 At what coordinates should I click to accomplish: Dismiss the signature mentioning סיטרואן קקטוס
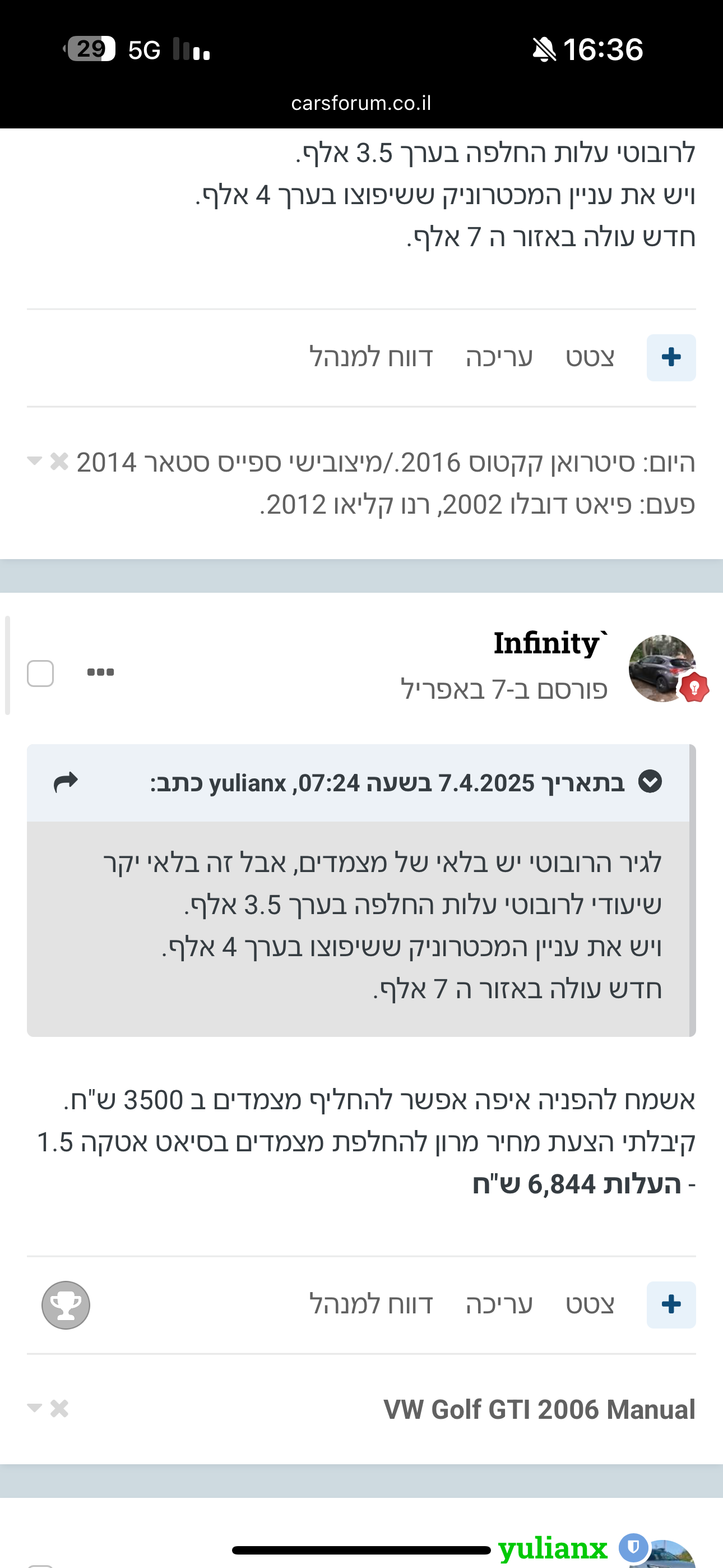pos(59,462)
